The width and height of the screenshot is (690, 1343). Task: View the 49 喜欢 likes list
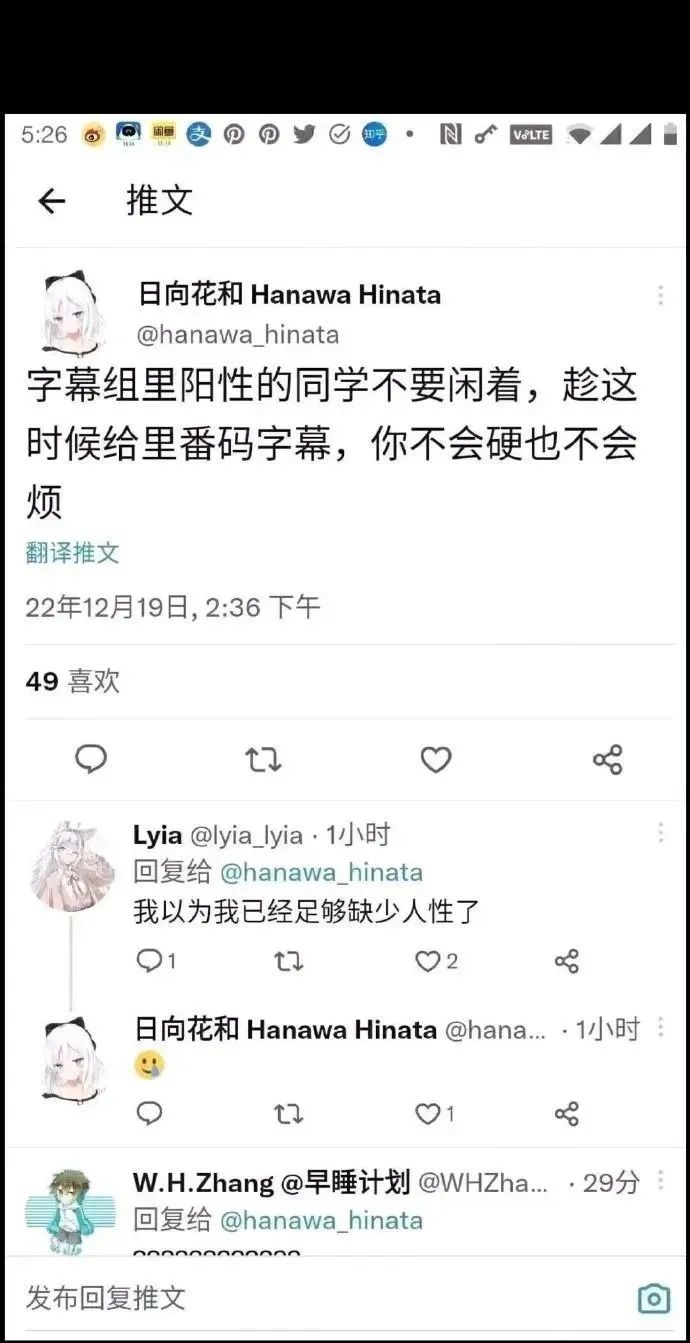[x=72, y=682]
